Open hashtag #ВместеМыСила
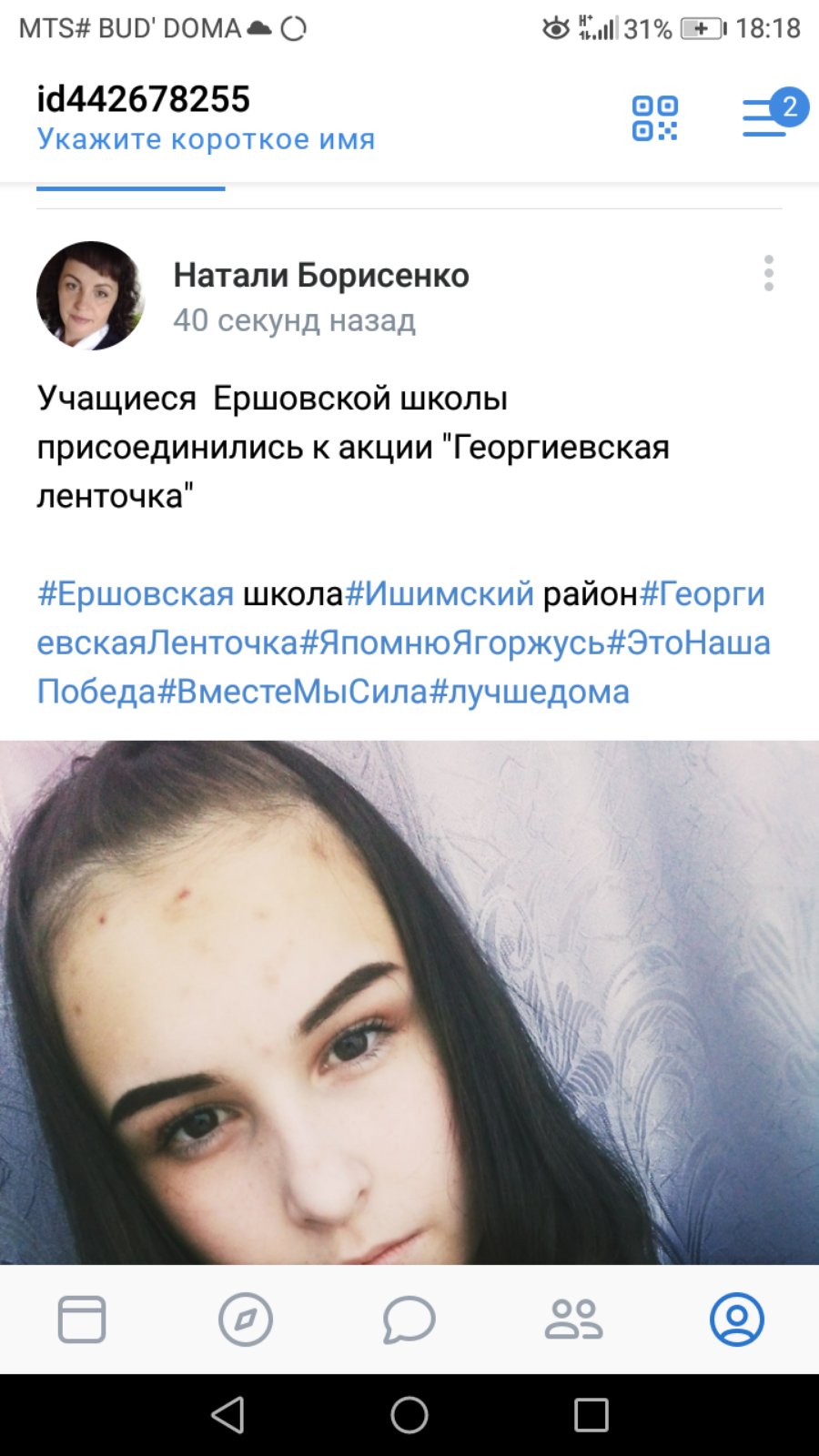This screenshot has height=1456, width=819. pos(292,693)
